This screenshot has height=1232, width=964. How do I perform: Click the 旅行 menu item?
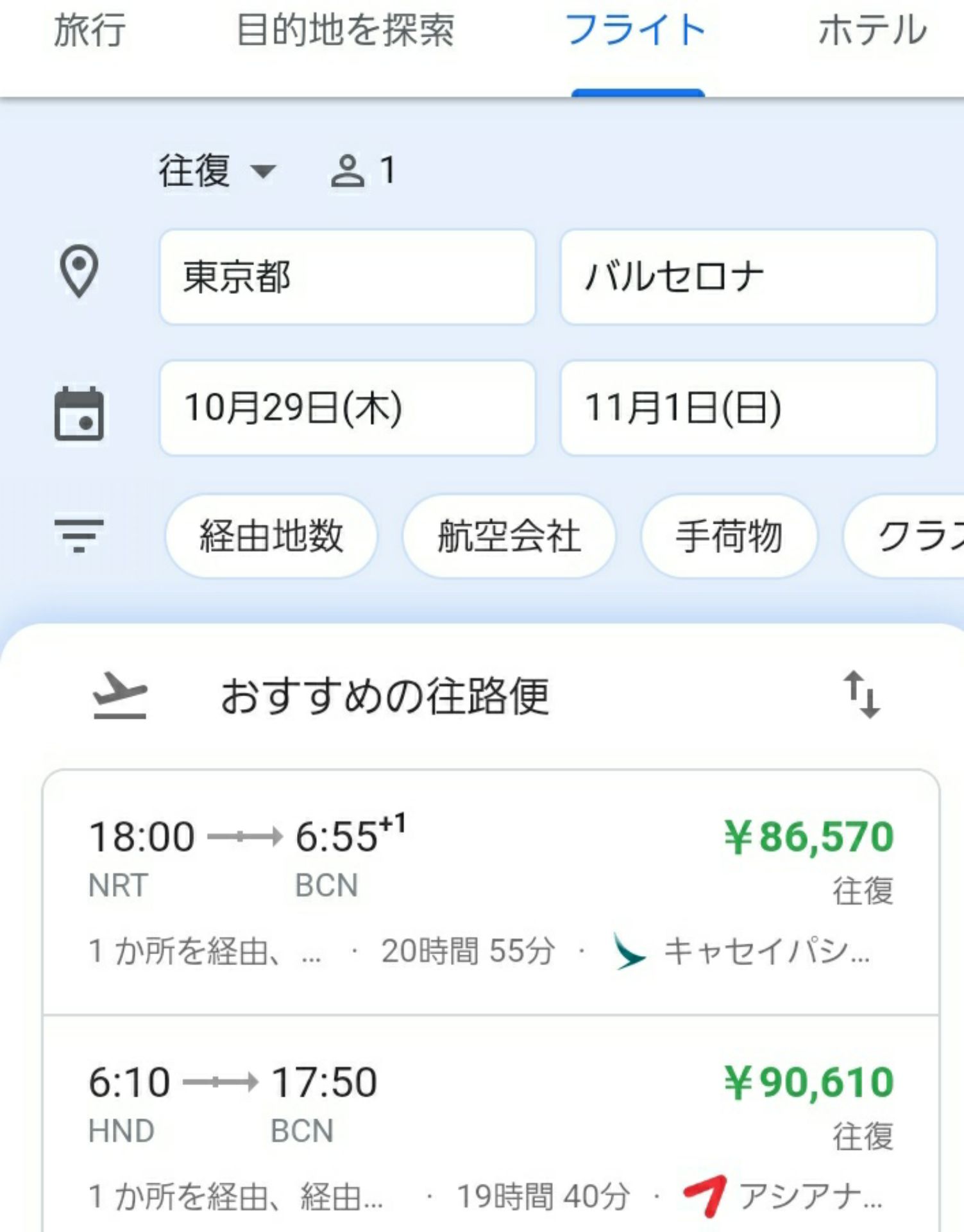[90, 29]
